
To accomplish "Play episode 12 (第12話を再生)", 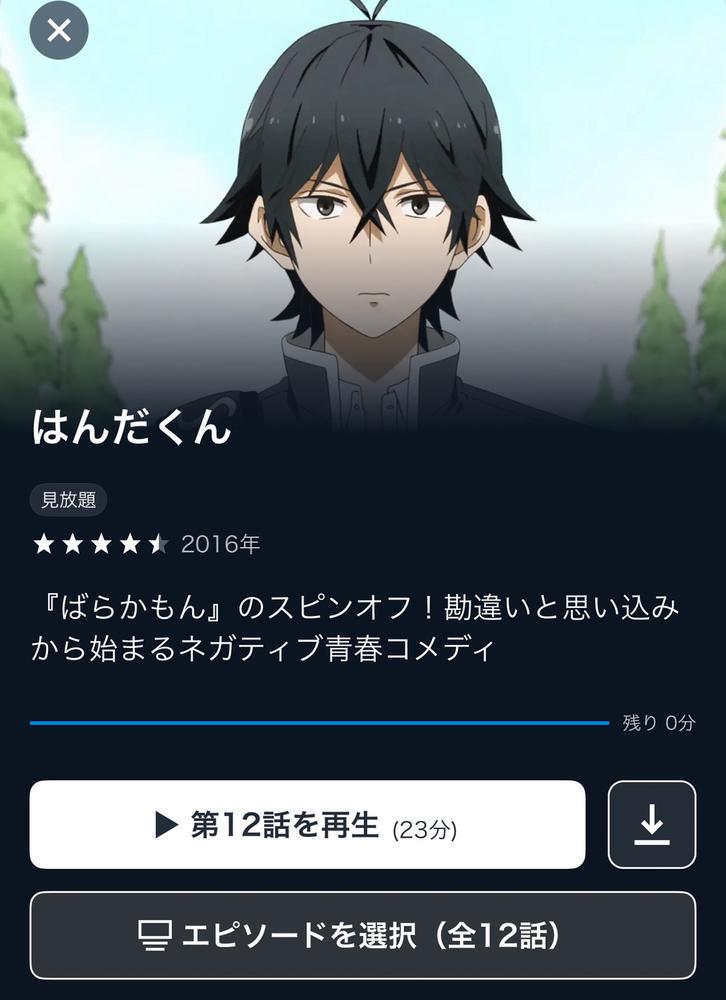I will pos(307,825).
